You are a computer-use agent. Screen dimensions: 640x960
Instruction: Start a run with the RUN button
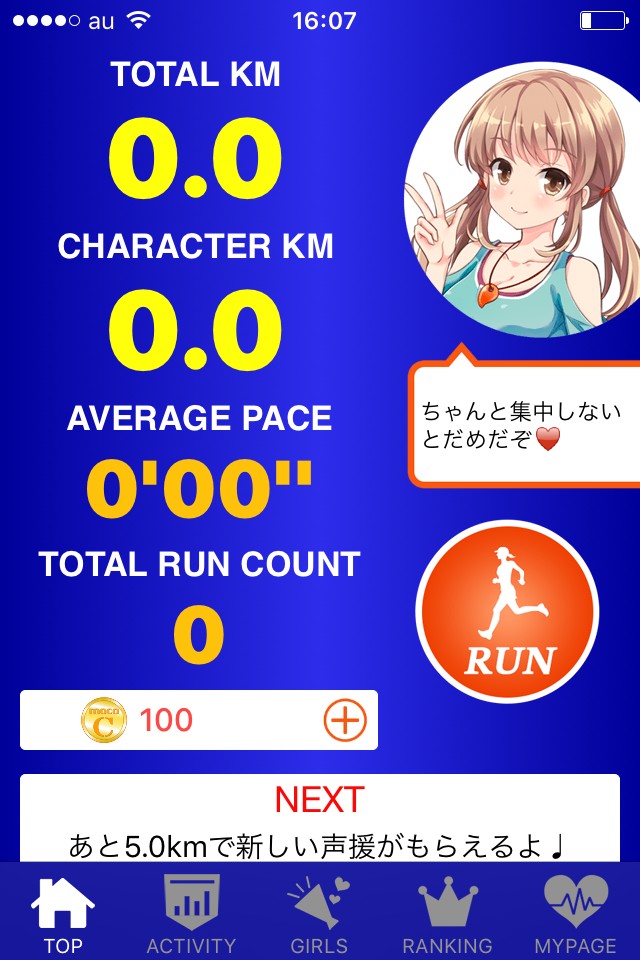click(507, 611)
